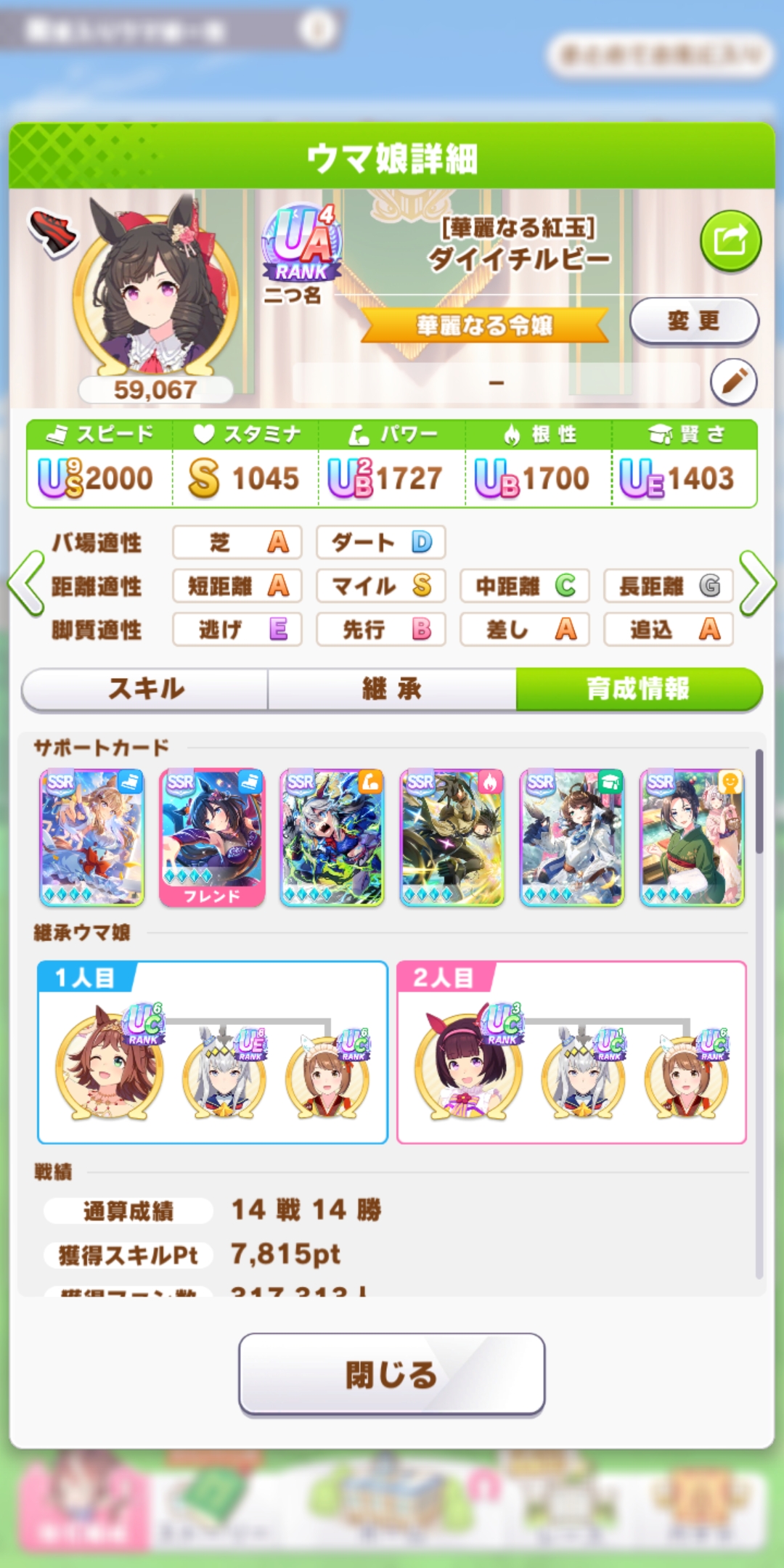784x1568 pixels.
Task: Open the first speed SSR support card
Action: 91,837
